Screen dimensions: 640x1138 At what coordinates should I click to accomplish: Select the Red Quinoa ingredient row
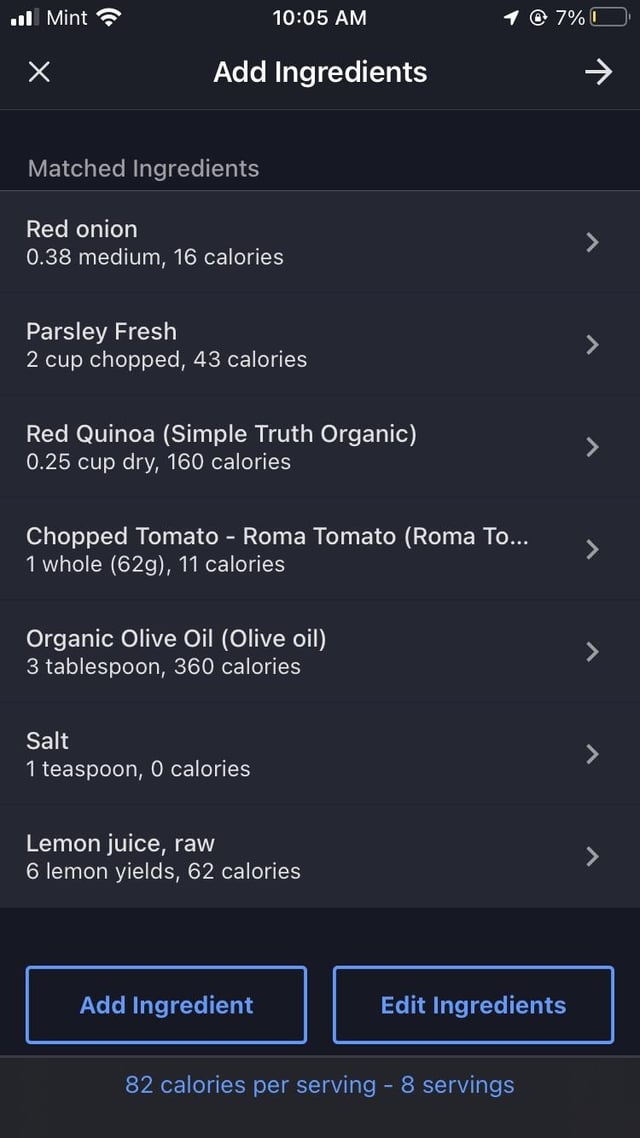click(x=320, y=447)
